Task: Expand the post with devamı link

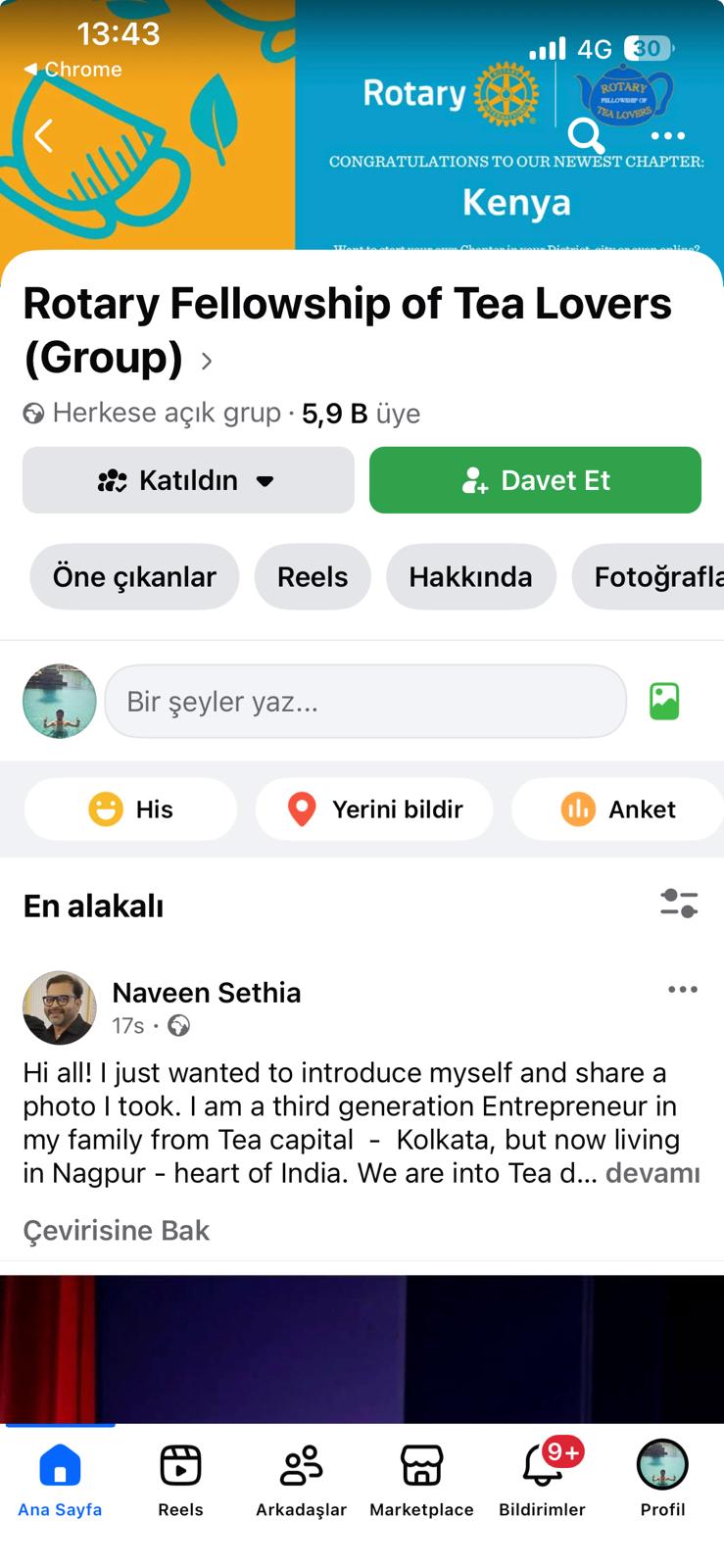Action: (x=652, y=1173)
